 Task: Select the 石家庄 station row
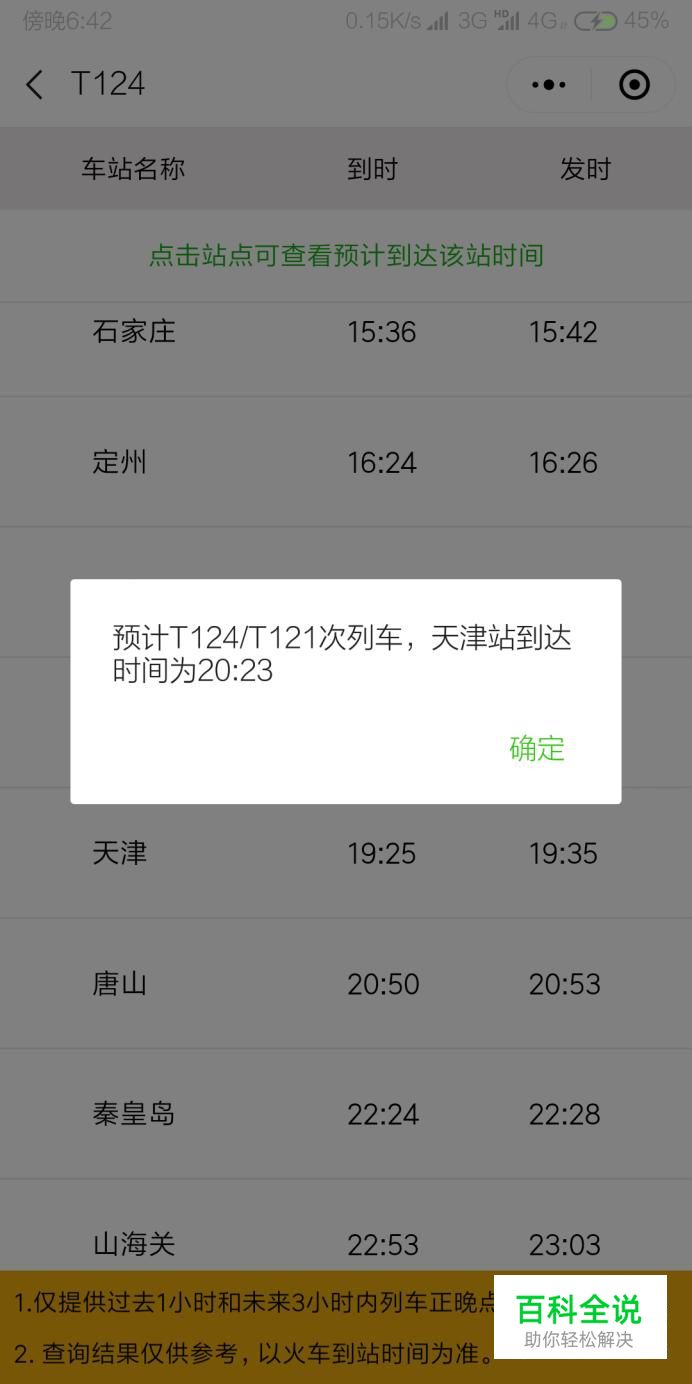coord(346,332)
